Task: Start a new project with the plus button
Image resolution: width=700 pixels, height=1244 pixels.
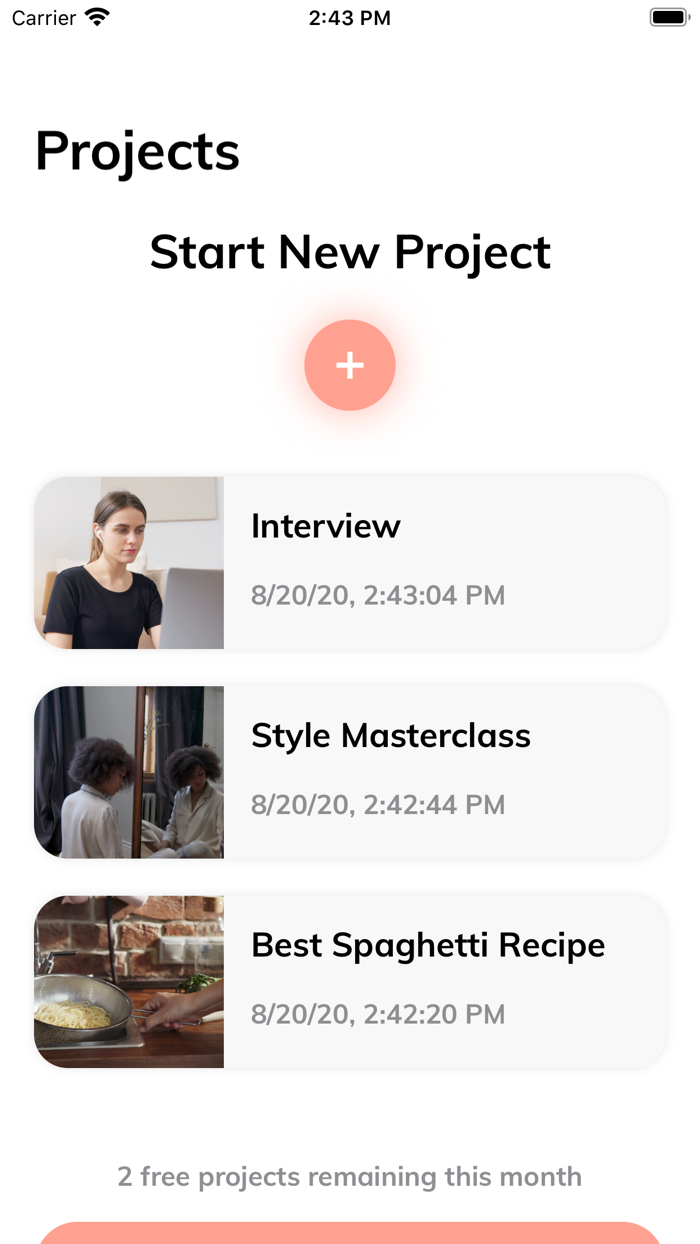Action: (x=350, y=365)
